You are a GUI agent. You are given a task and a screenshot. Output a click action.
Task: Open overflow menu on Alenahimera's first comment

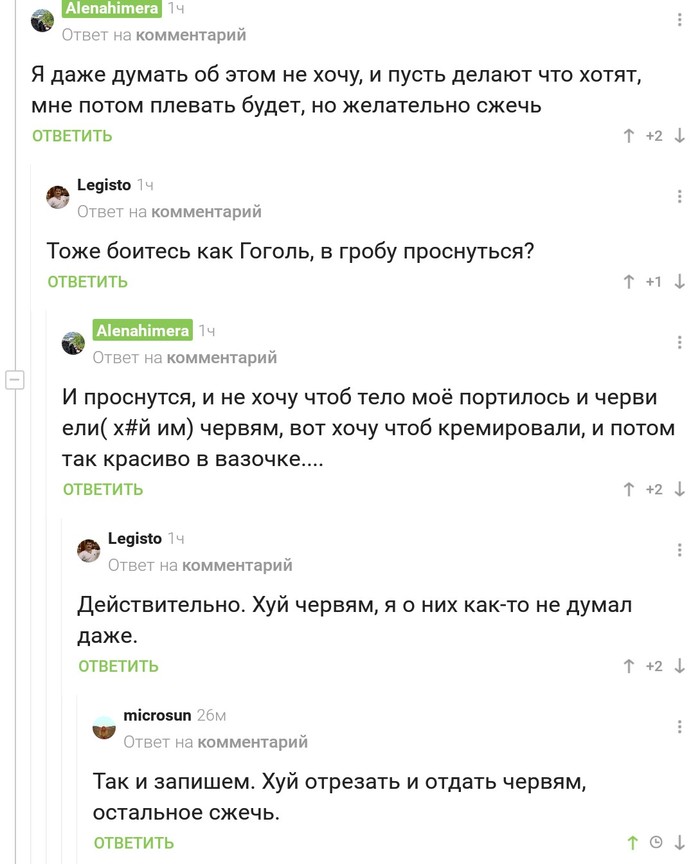click(680, 20)
